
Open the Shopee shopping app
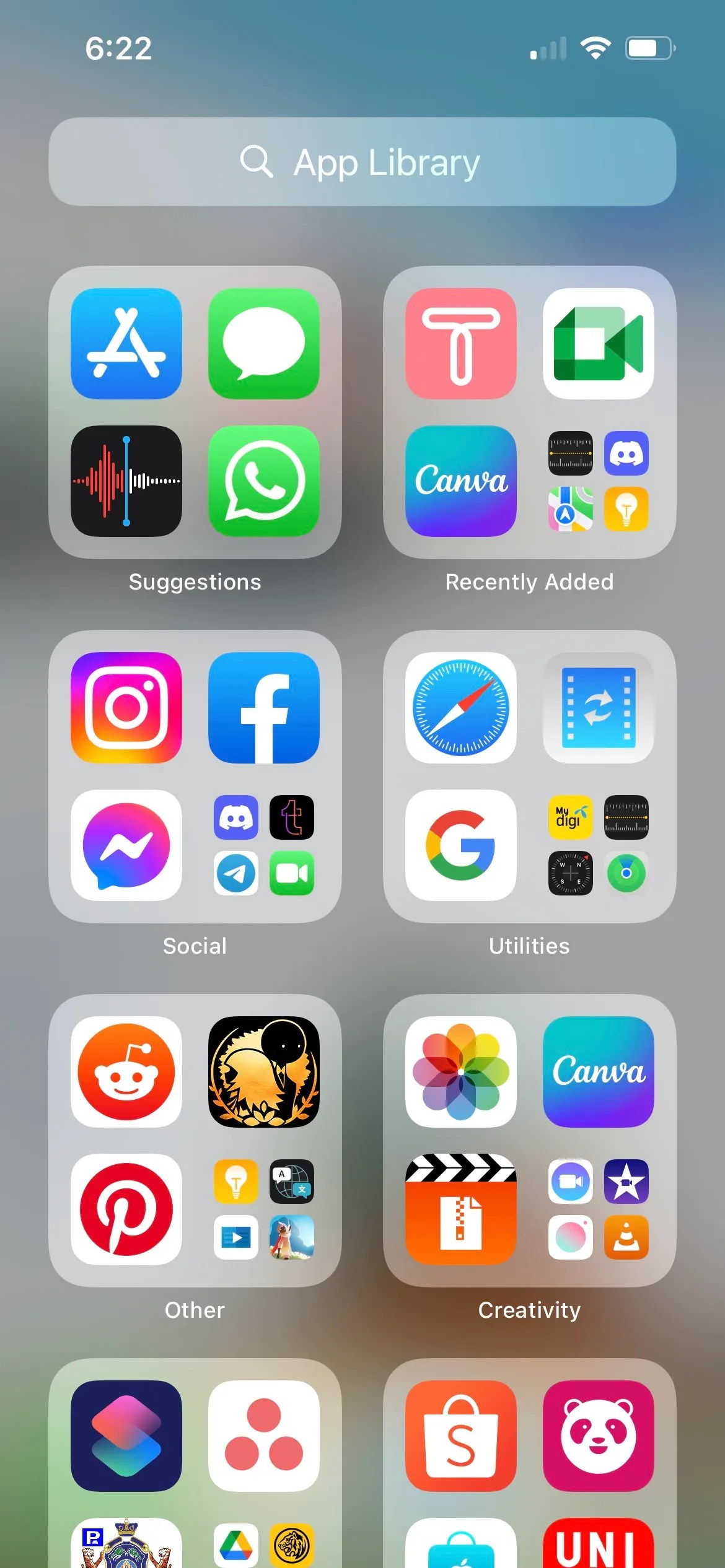tap(460, 1437)
